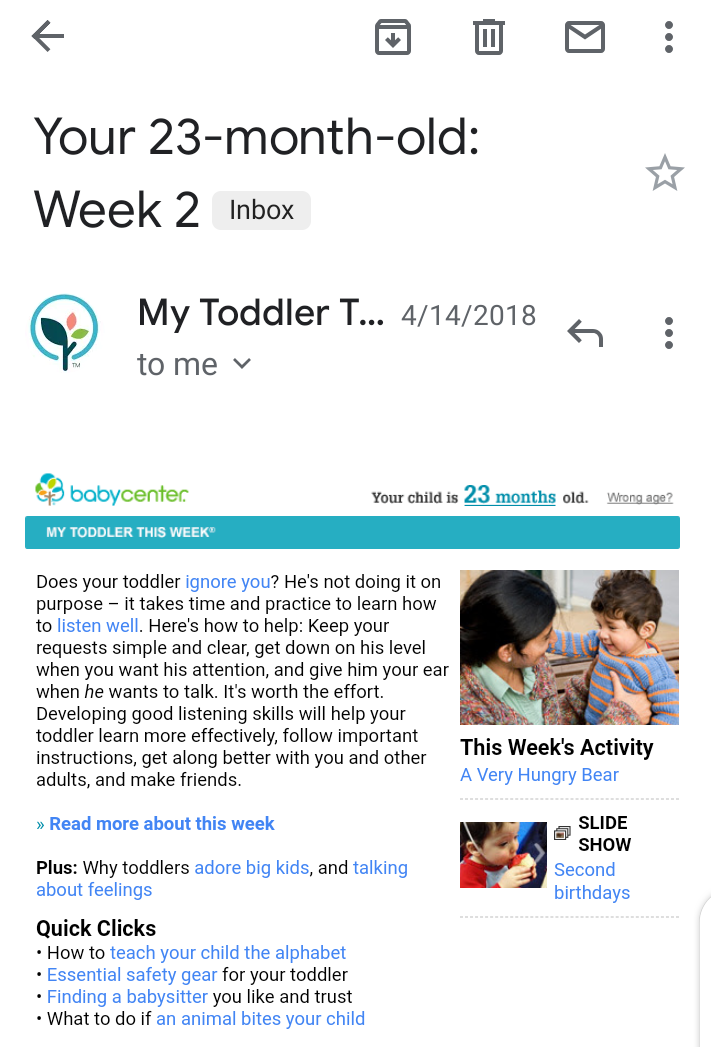711x1047 pixels.
Task: Open 'Finding a babysitter' link
Action: (x=127, y=997)
